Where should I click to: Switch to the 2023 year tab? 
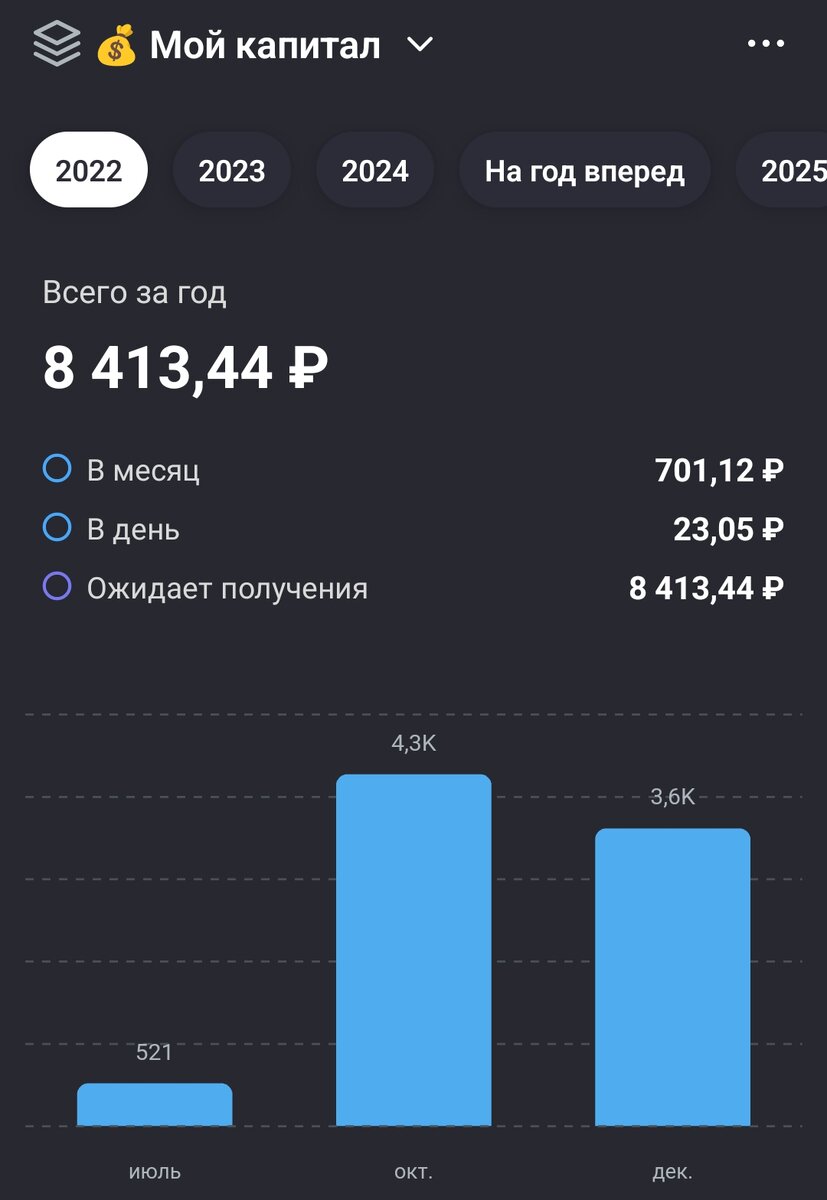tap(231, 170)
